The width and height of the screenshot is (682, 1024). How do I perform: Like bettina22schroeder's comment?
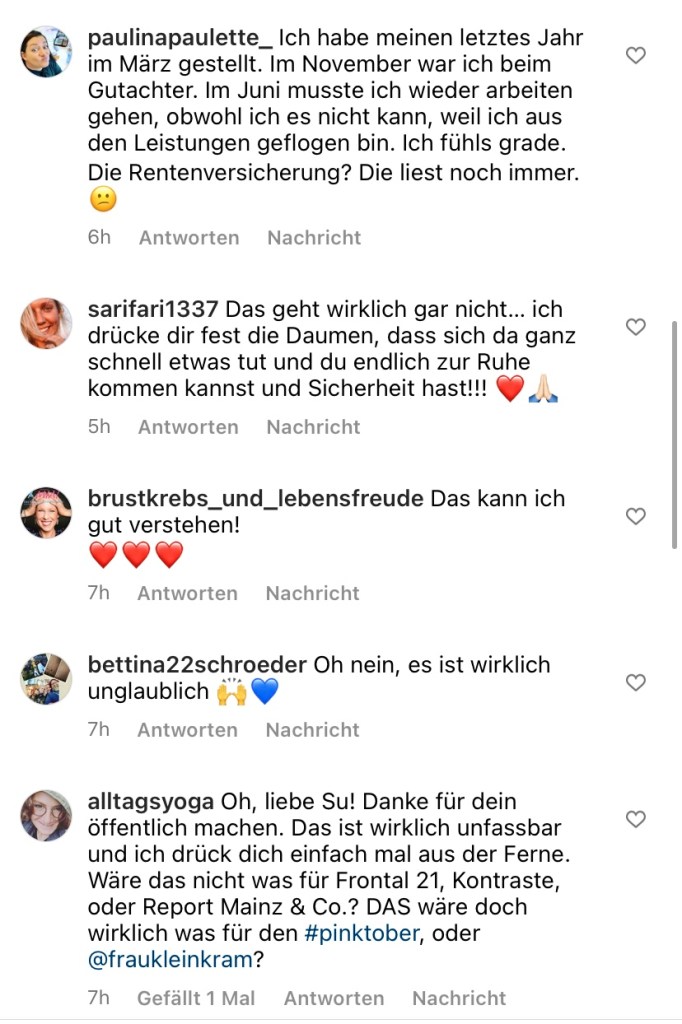pyautogui.click(x=636, y=682)
